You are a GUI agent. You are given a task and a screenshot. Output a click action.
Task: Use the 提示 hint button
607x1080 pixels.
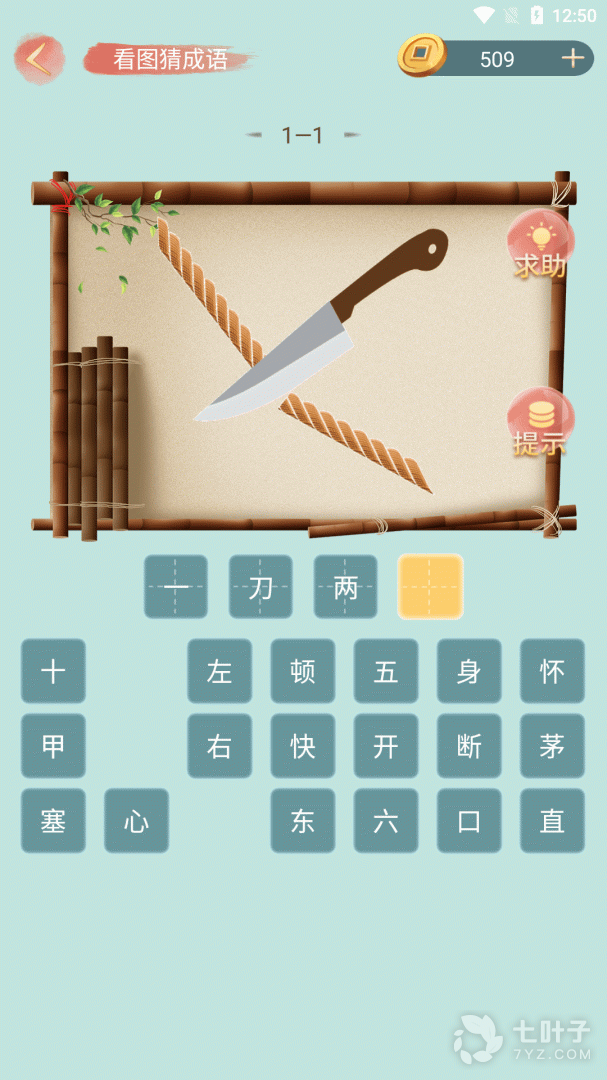(540, 423)
